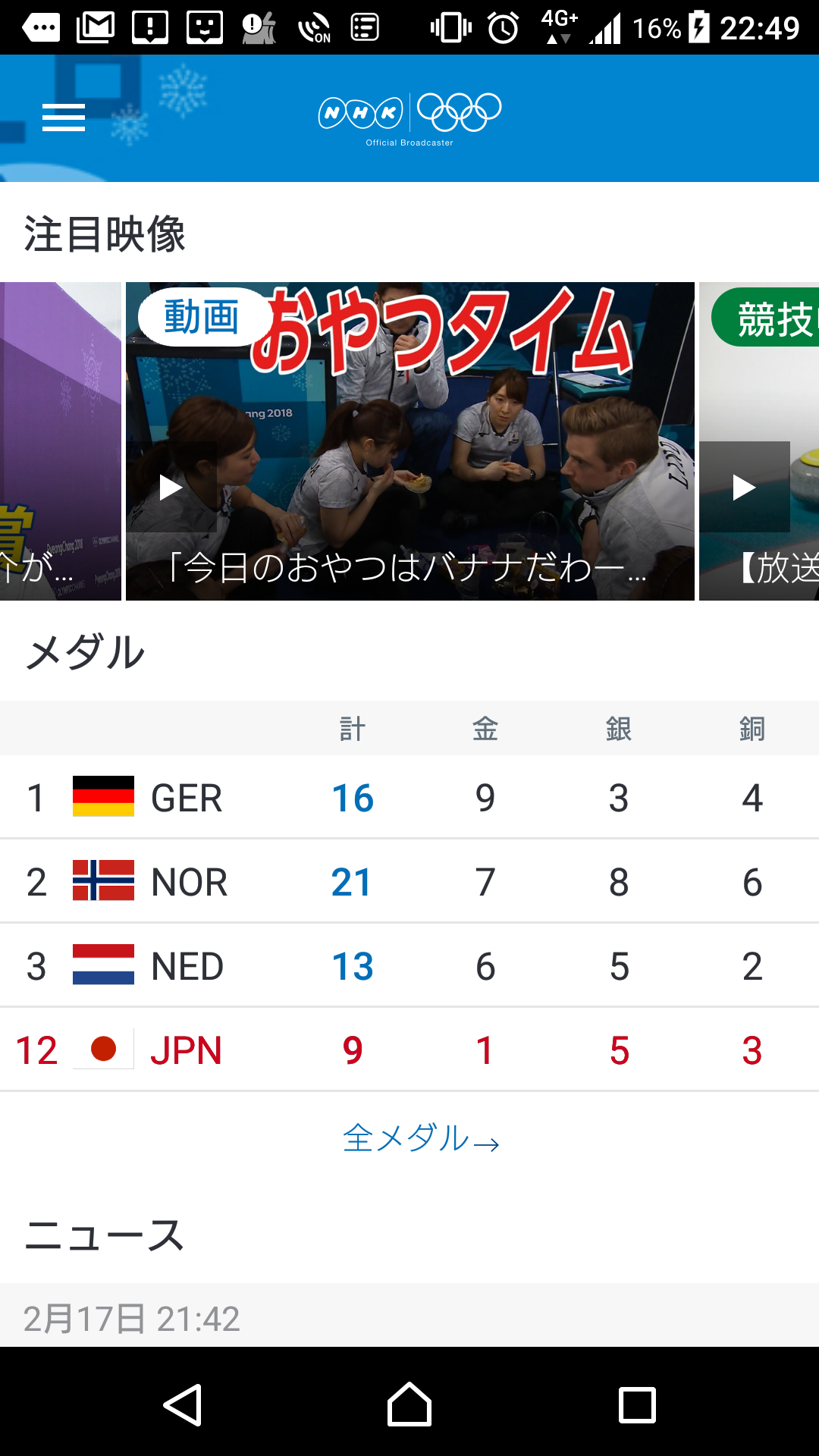This screenshot has height=1456, width=819.
Task: Select the NOR medal row
Action: pos(409,881)
